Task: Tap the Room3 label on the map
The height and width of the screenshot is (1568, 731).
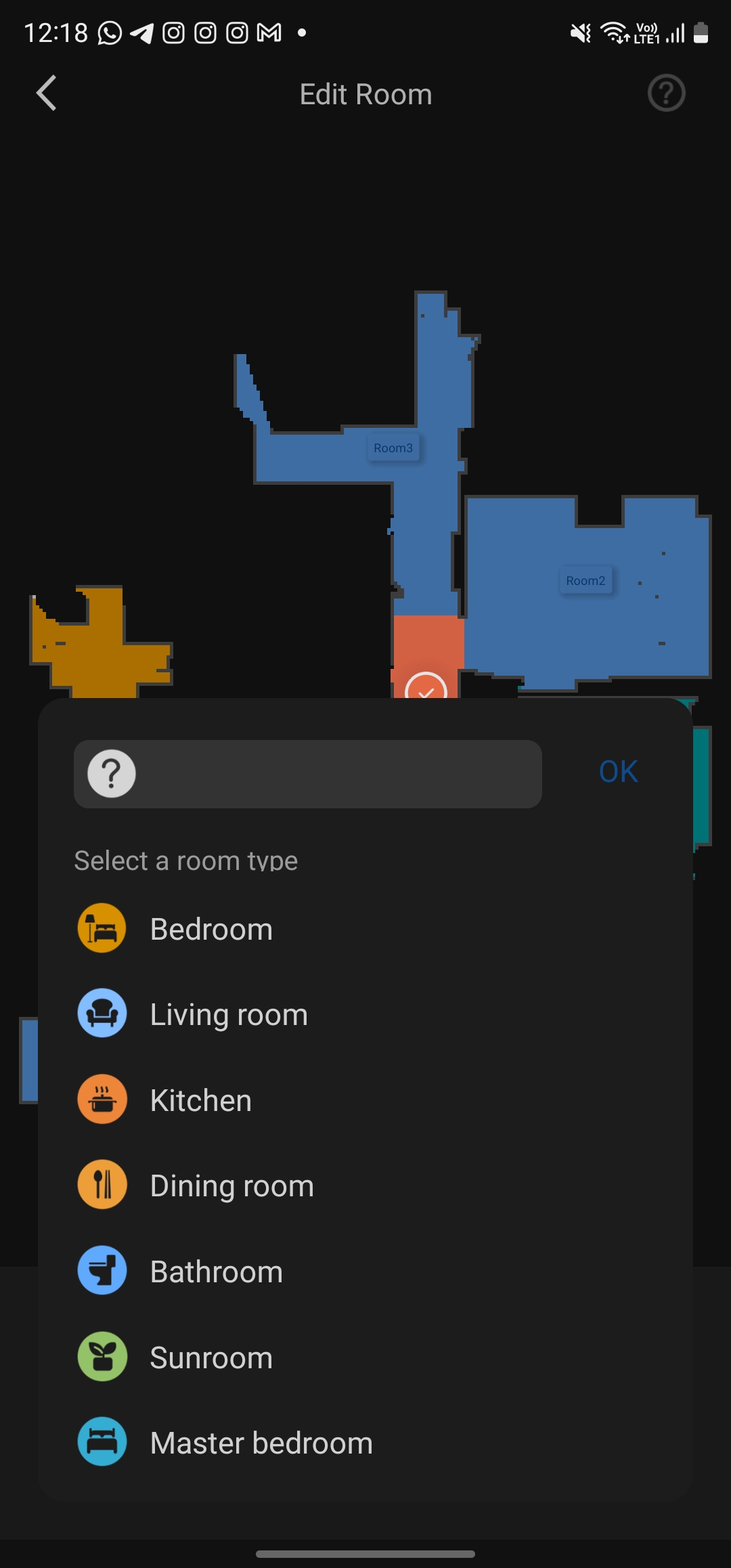Action: (x=393, y=448)
